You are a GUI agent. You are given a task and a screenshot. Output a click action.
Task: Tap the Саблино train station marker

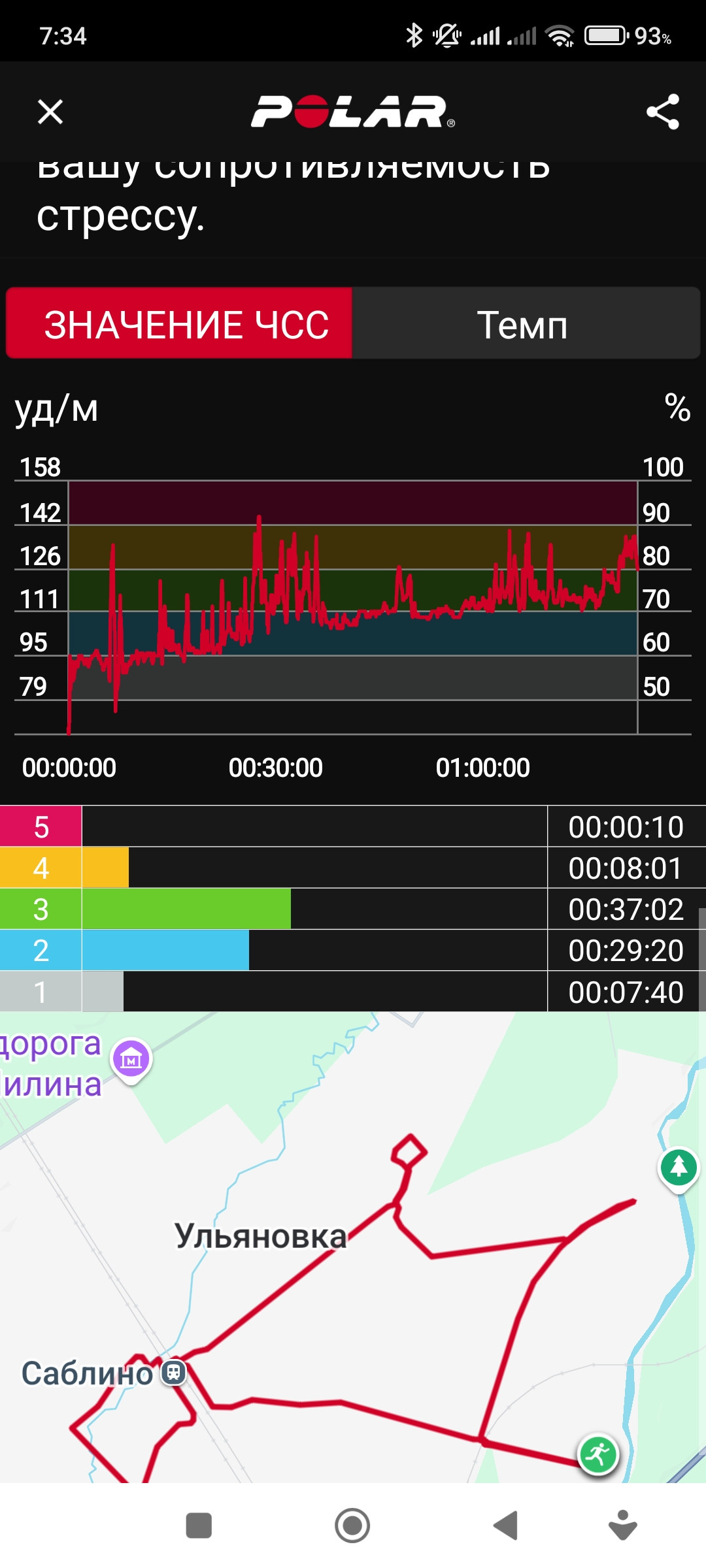173,1372
